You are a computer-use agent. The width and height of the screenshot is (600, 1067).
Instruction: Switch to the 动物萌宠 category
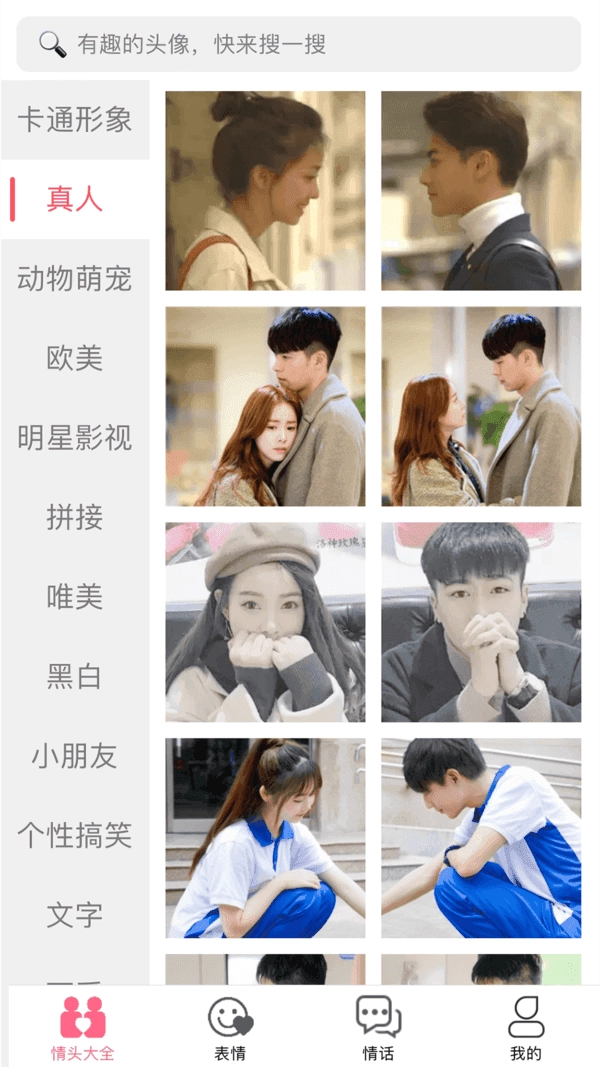75,279
